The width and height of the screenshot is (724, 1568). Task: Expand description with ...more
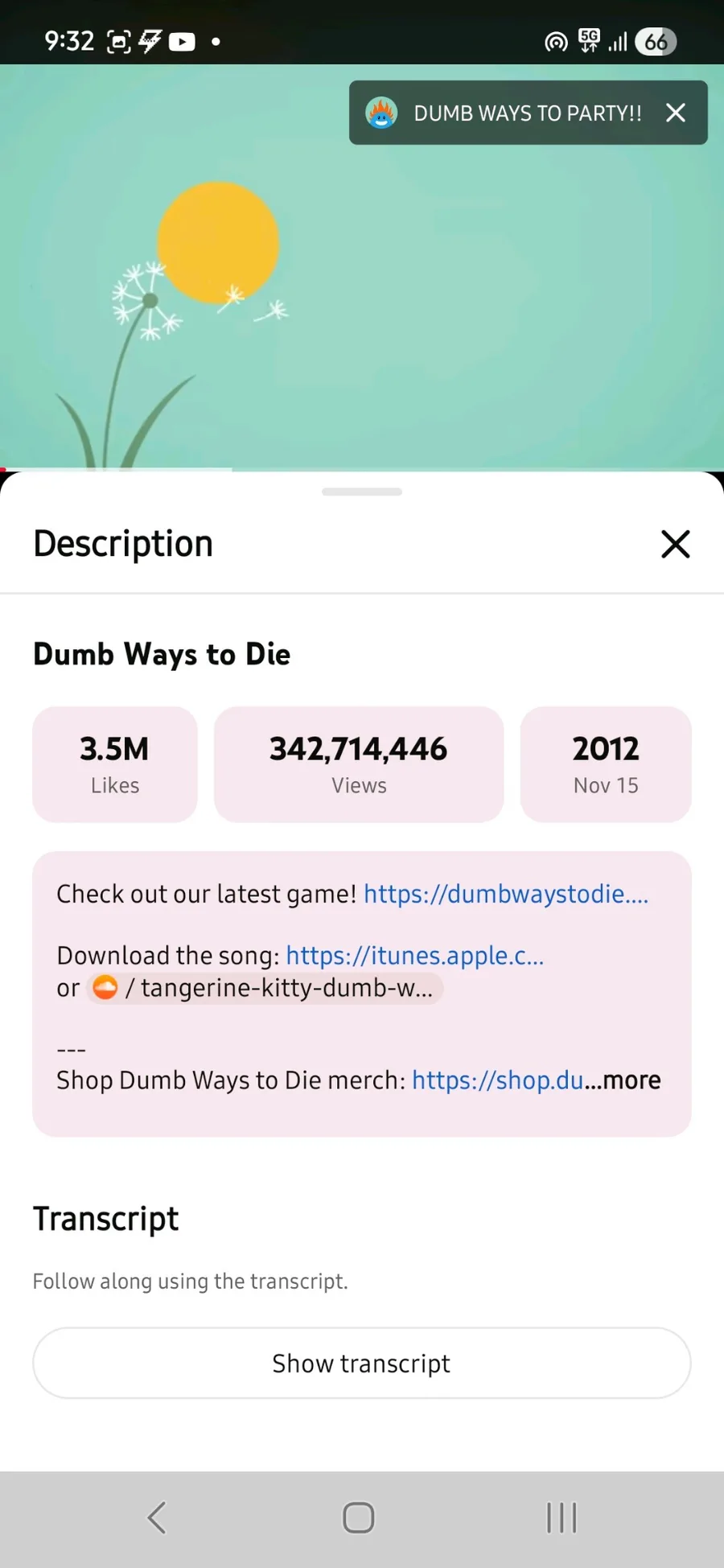(623, 1080)
